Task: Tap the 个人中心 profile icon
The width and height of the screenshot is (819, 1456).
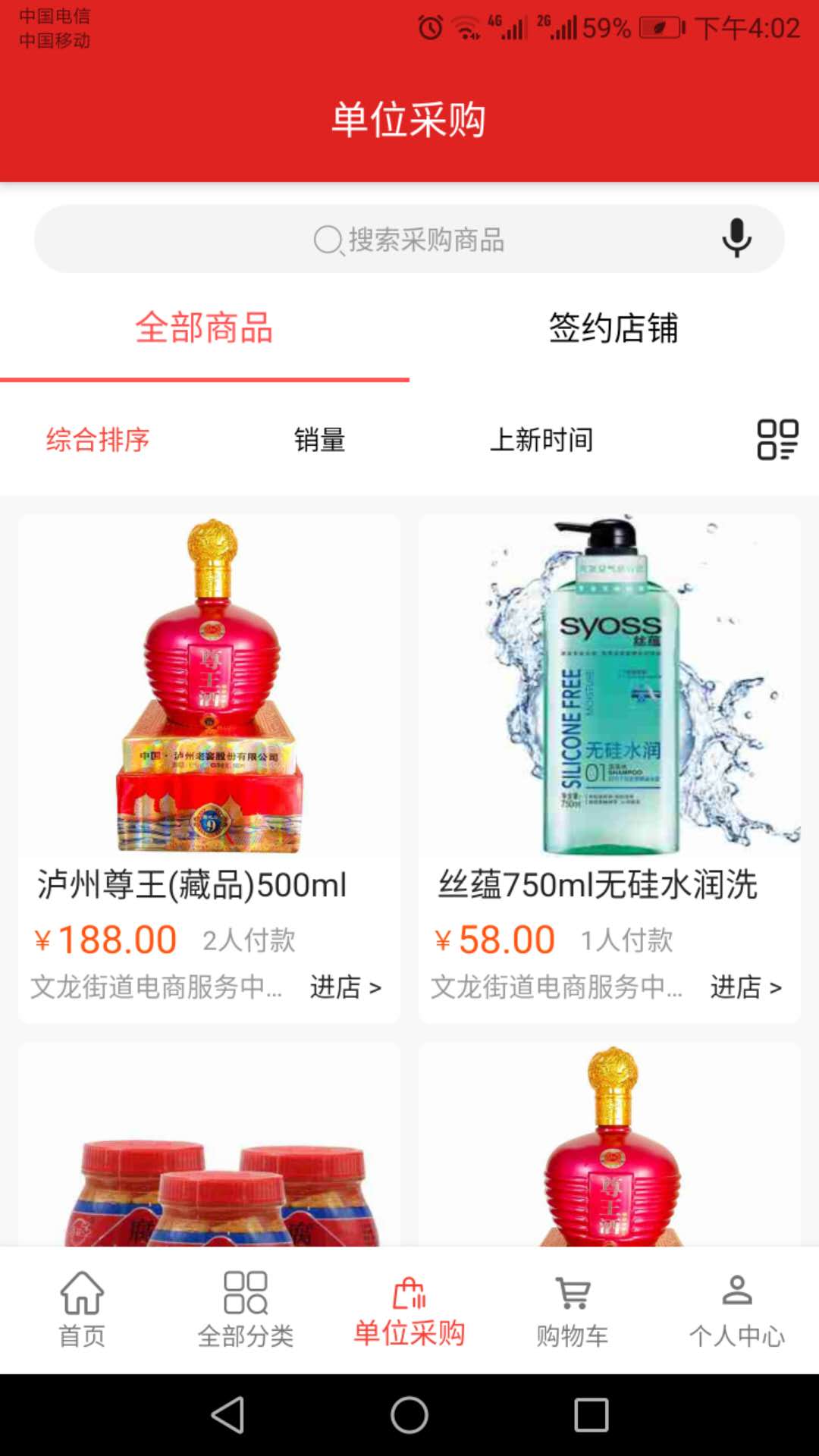Action: pos(736,1289)
